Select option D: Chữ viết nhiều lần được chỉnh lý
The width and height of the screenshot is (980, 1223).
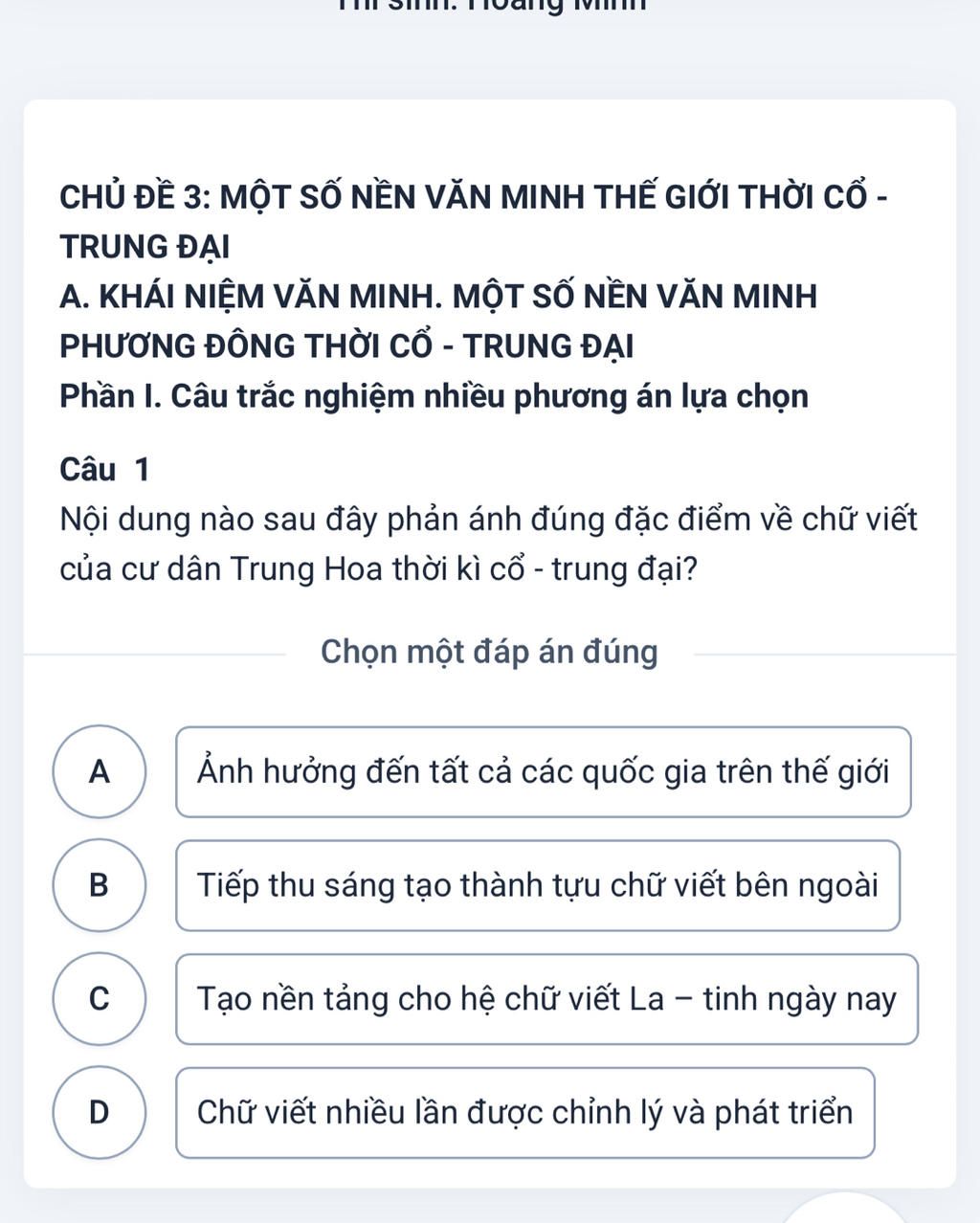(x=524, y=1112)
